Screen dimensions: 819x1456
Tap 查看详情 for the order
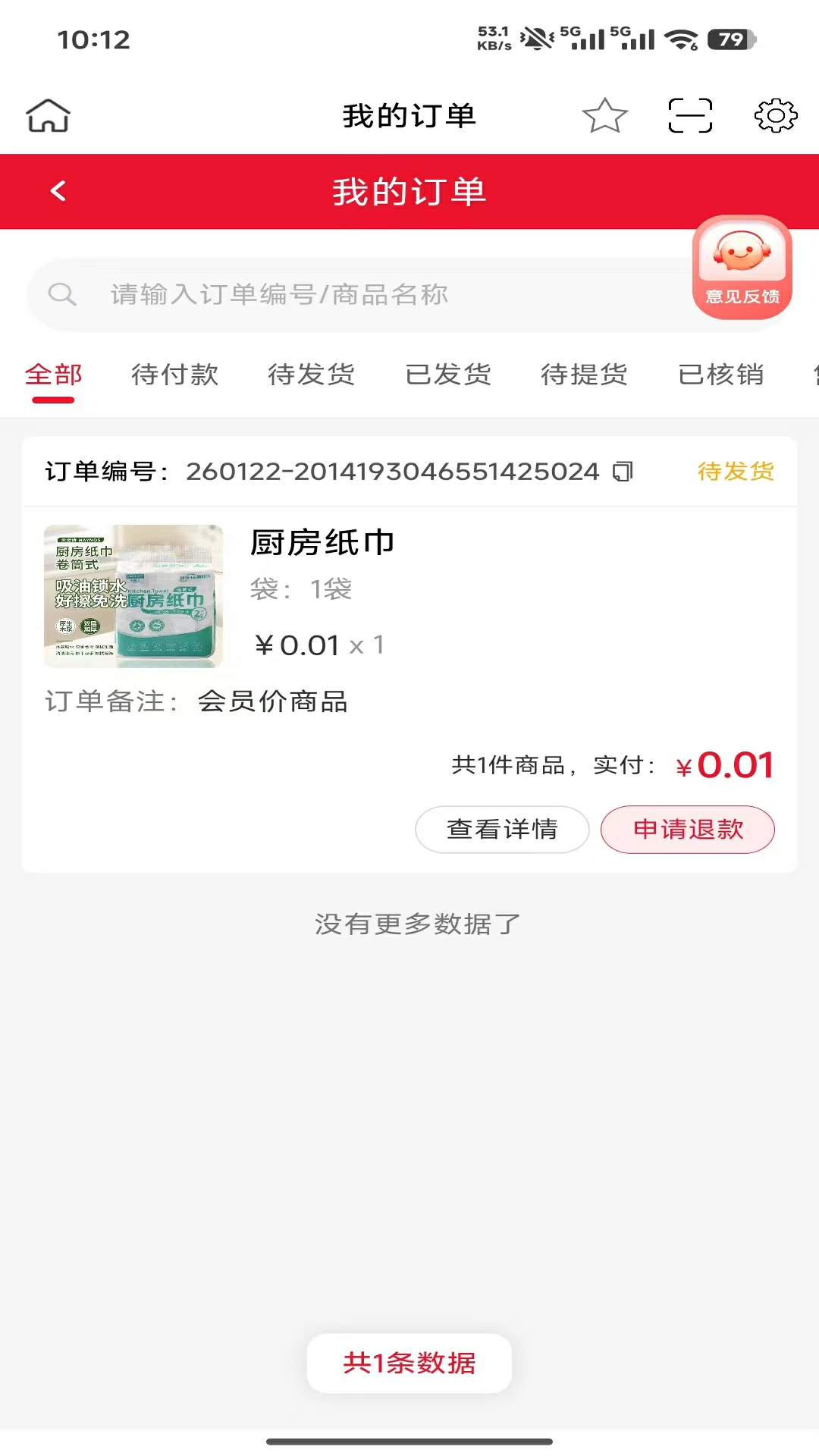coord(502,829)
